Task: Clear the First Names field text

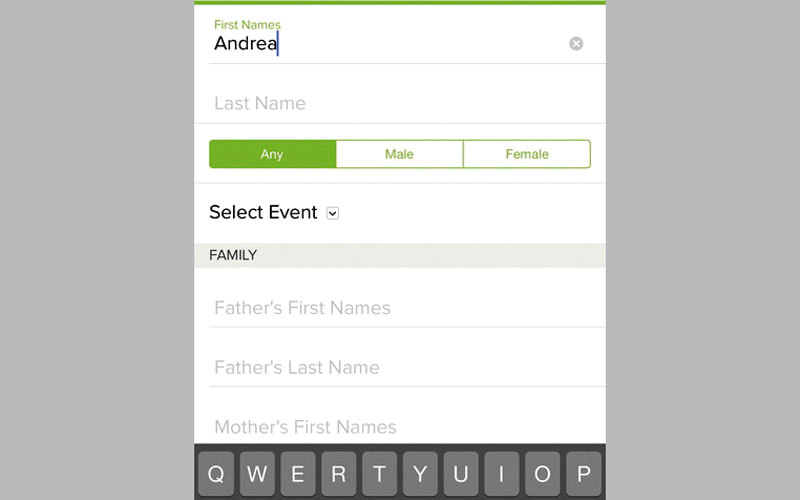Action: tap(576, 44)
